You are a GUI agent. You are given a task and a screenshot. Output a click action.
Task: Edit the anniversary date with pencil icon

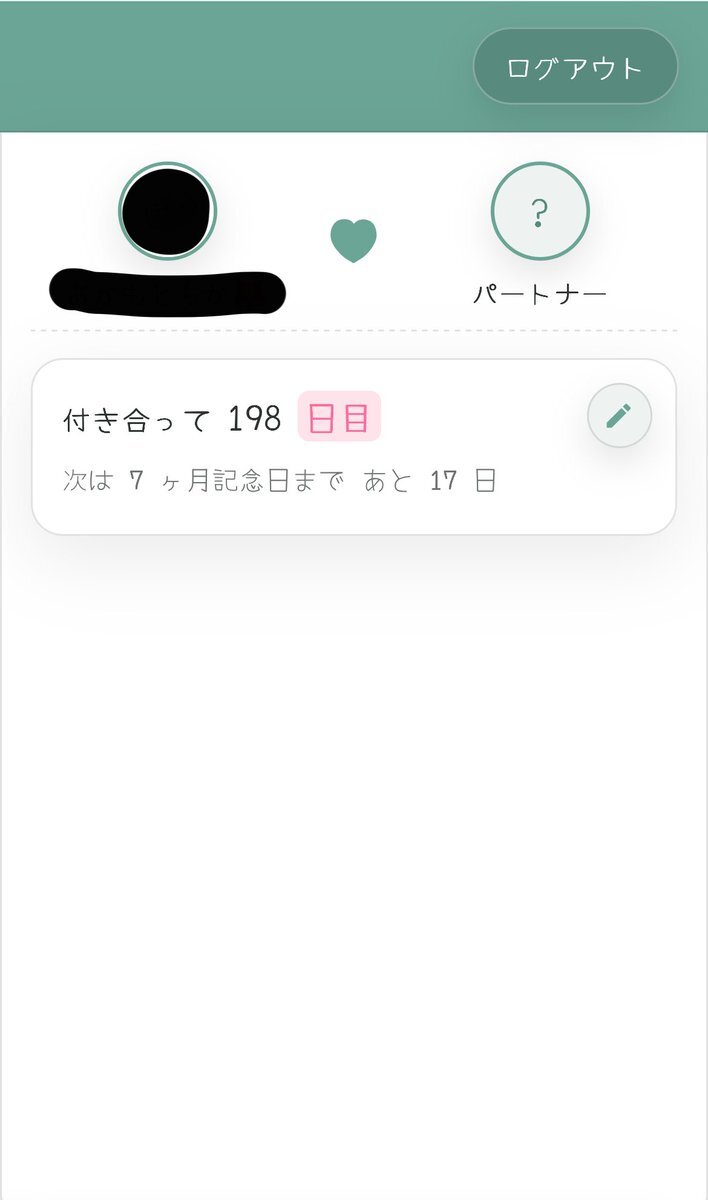(x=619, y=415)
